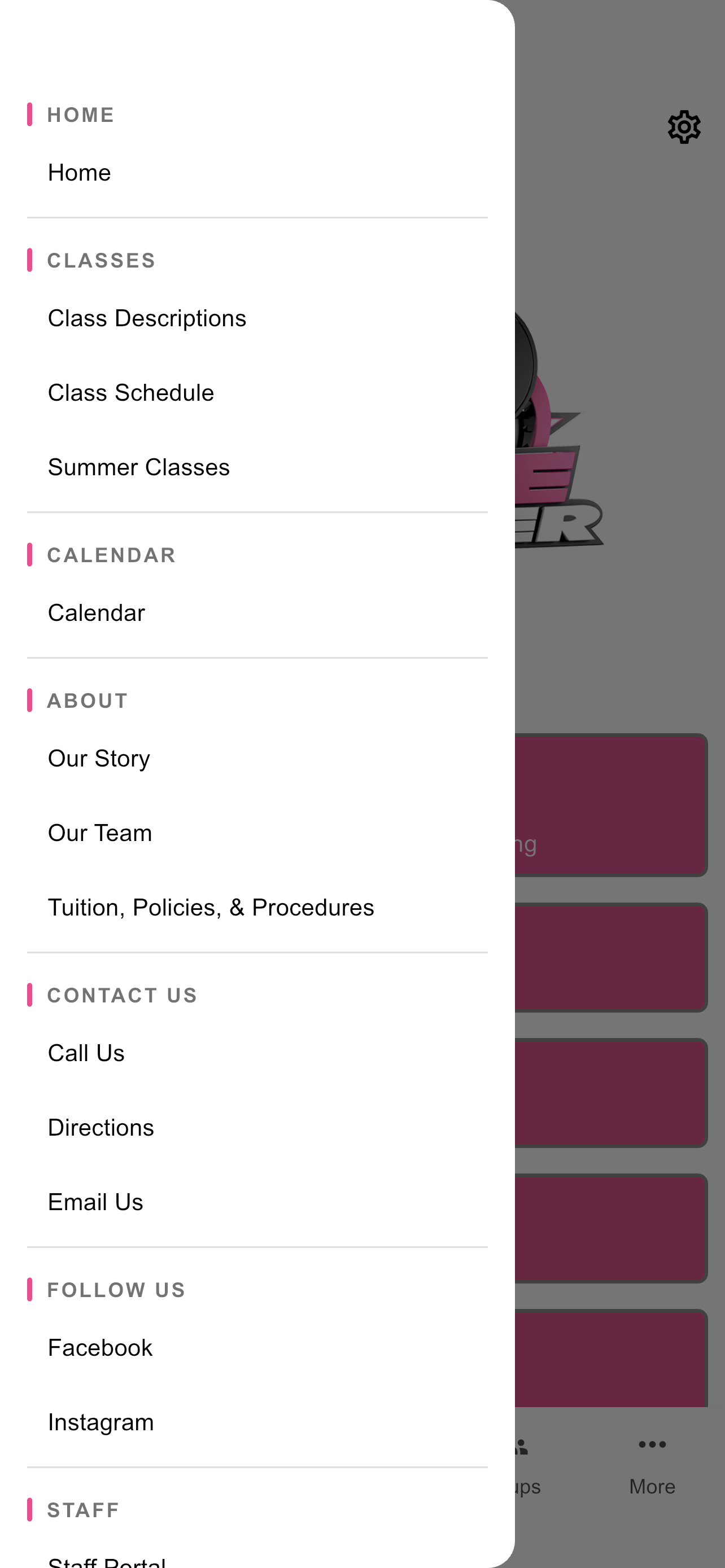Open the Our Team page
The width and height of the screenshot is (725, 1568).
tap(257, 833)
